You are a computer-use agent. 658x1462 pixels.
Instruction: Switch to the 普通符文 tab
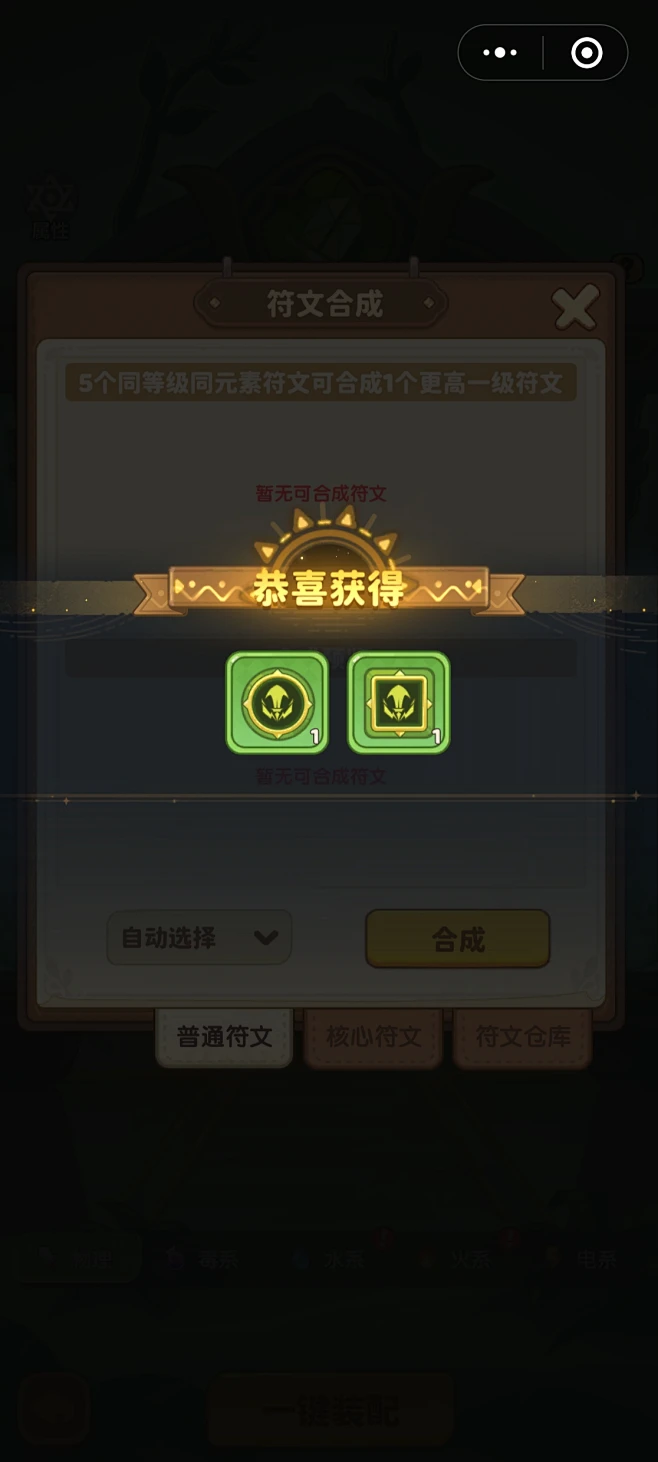[224, 1037]
